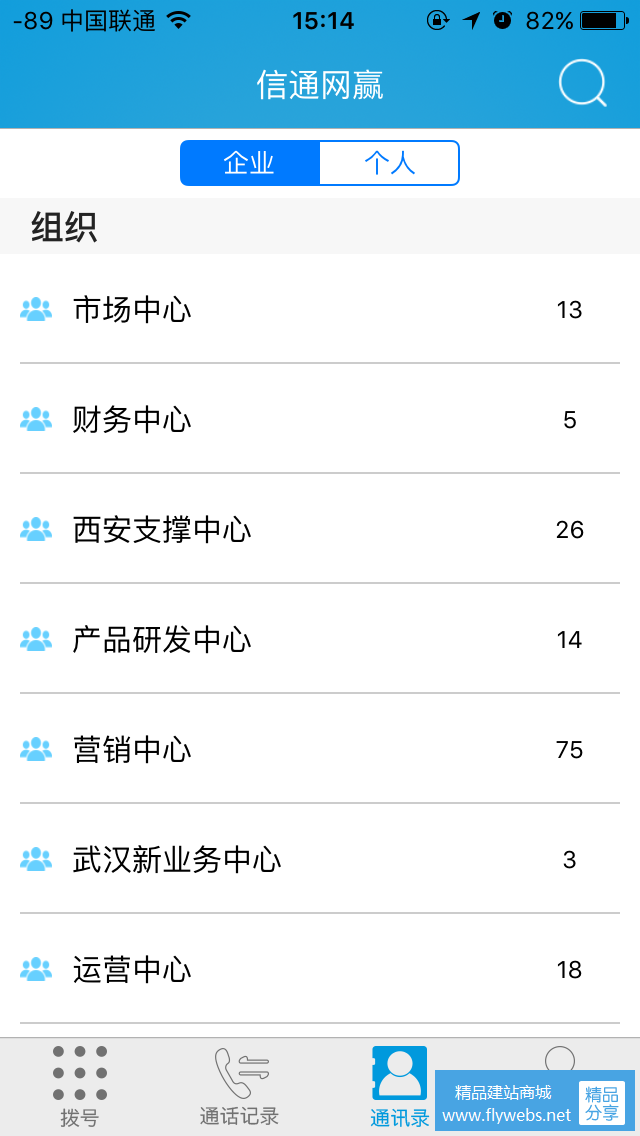
Task: Tap the 武汉新业务中心 row
Action: click(x=320, y=860)
